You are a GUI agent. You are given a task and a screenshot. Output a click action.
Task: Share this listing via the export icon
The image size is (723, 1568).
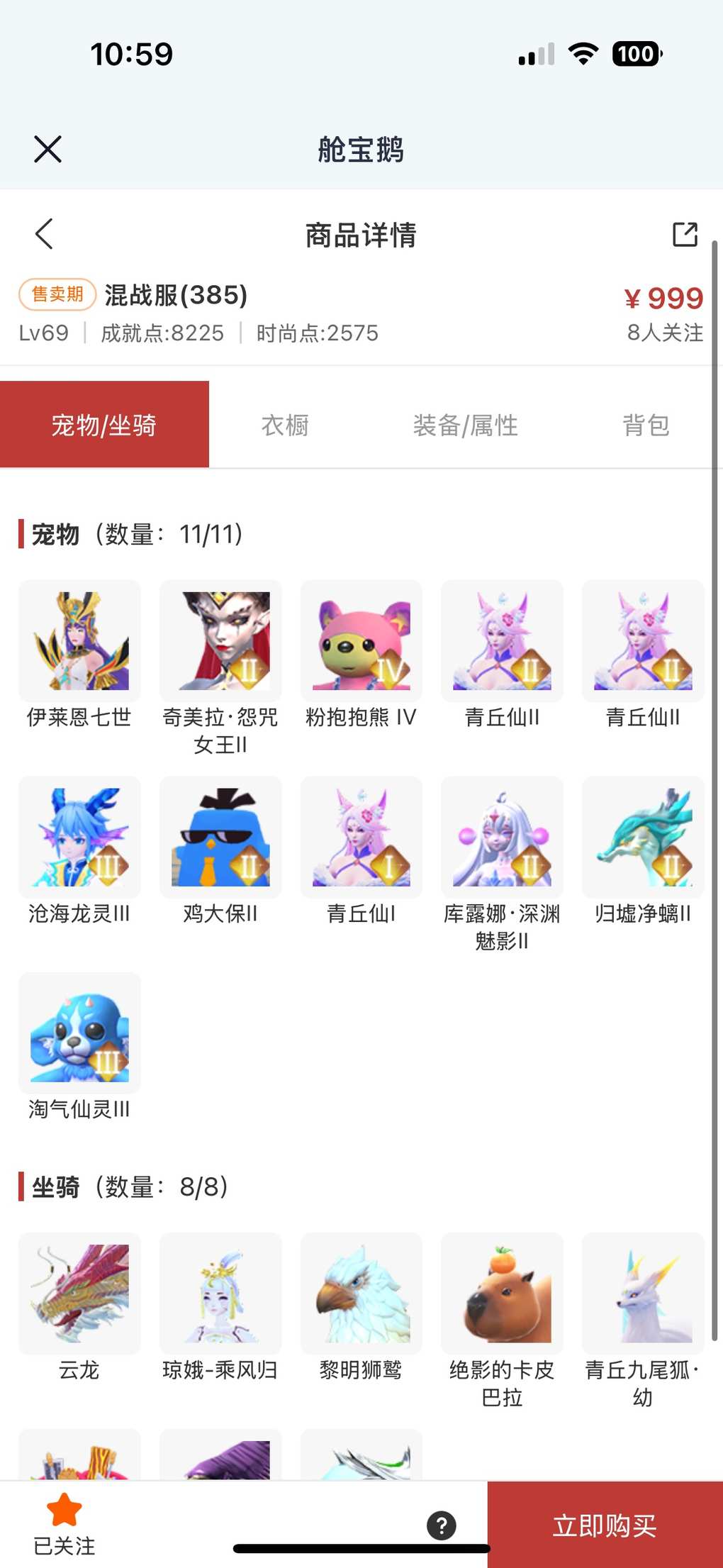click(x=685, y=234)
